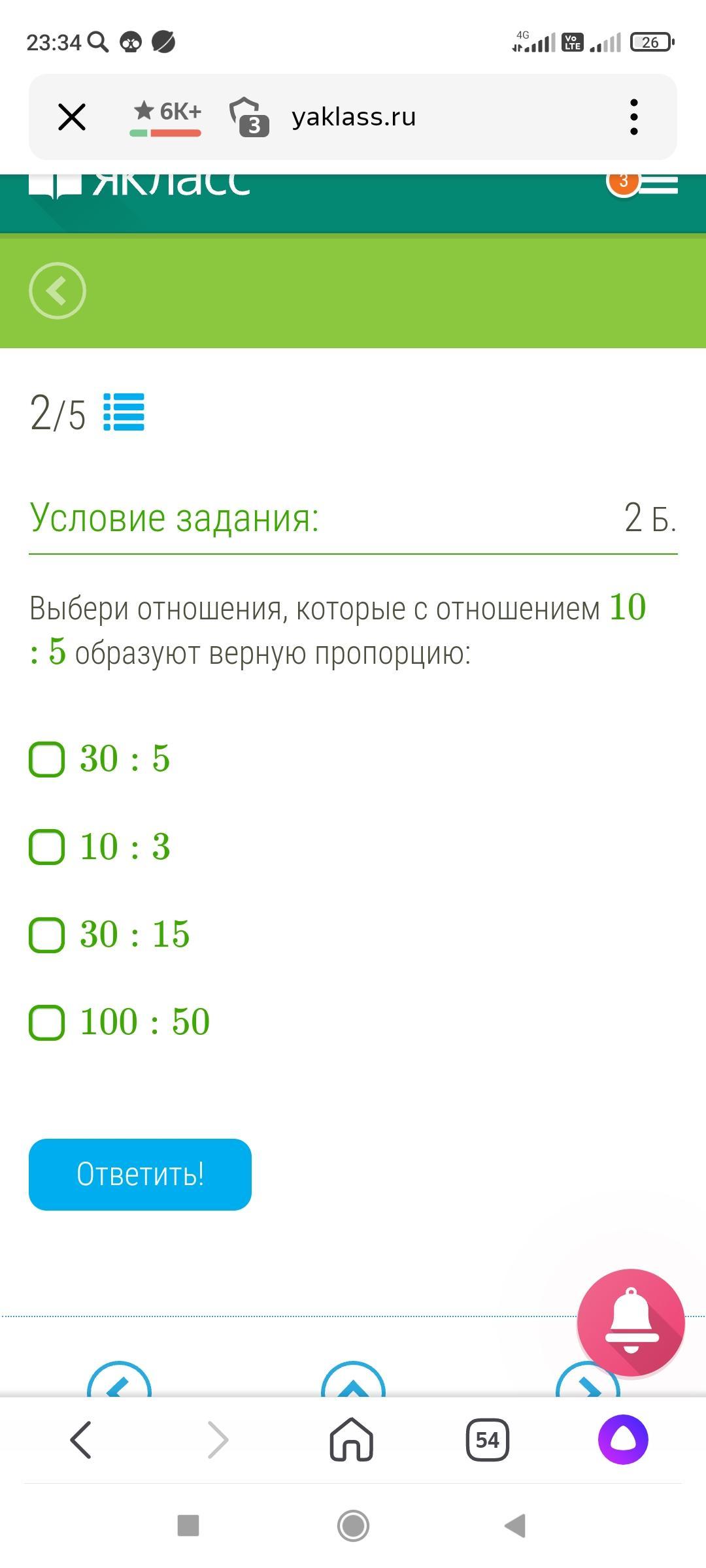Close the browser tab with X
Screen dimensions: 706x1568
(x=72, y=118)
